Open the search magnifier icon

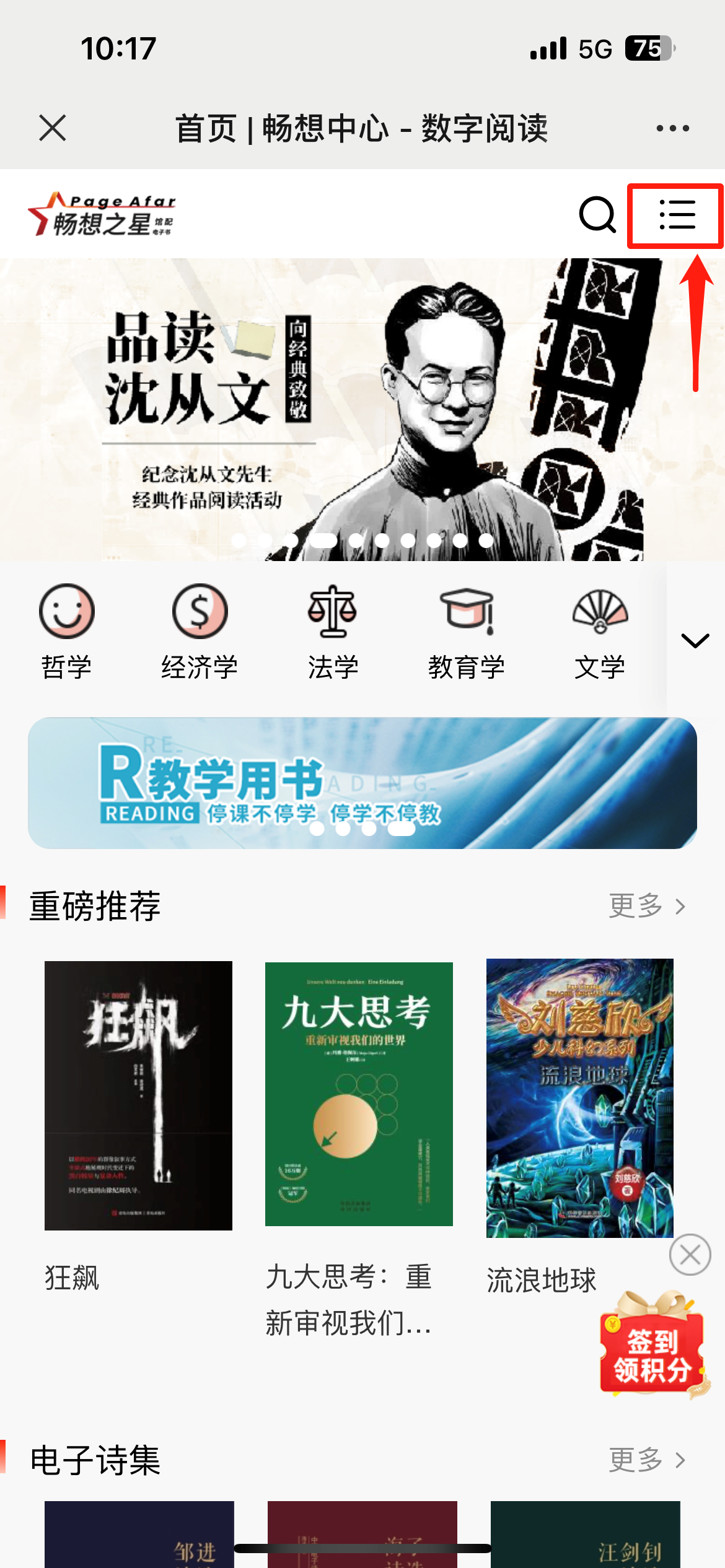(597, 215)
